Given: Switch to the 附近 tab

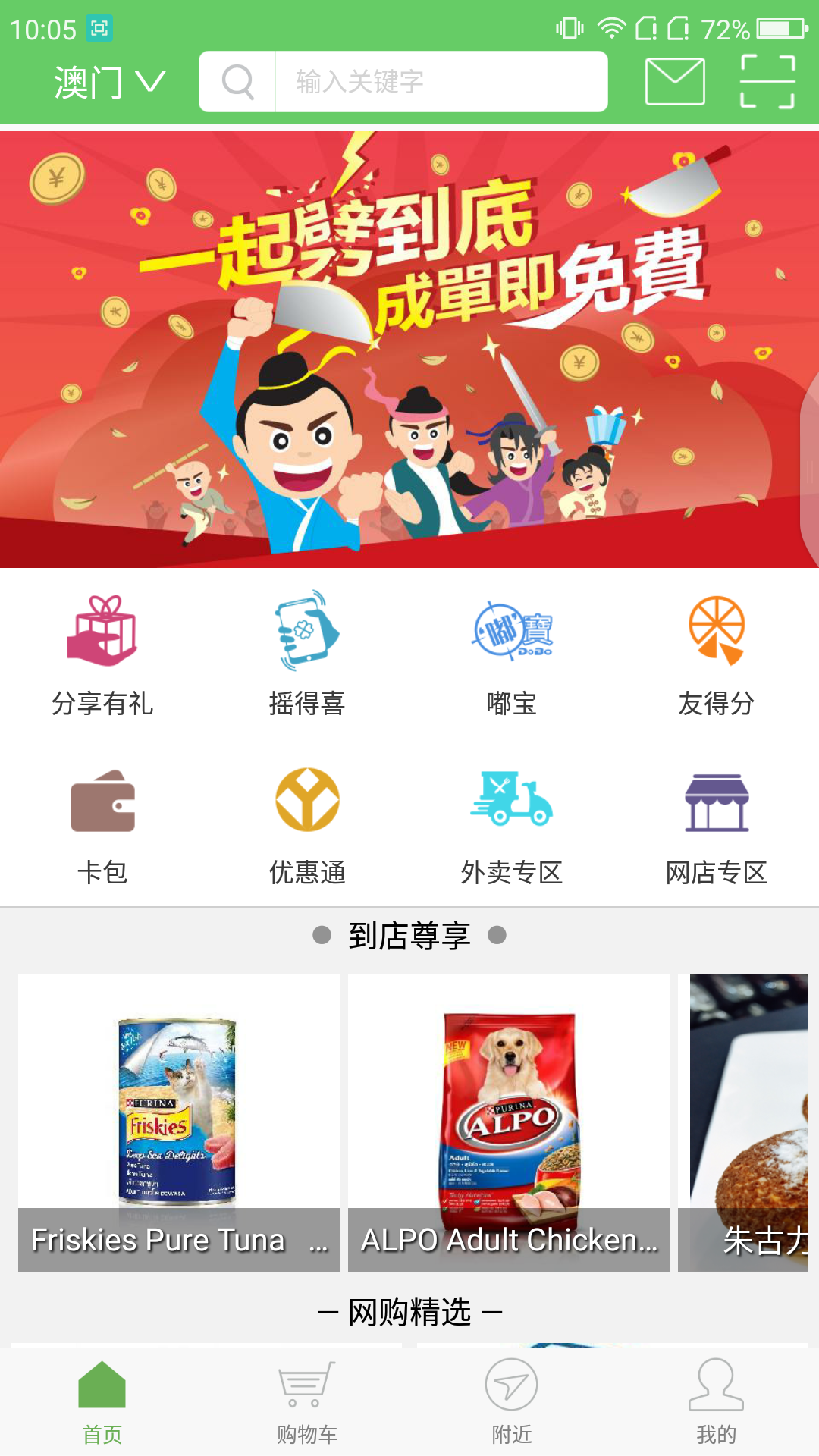Looking at the screenshot, I should [512, 1403].
